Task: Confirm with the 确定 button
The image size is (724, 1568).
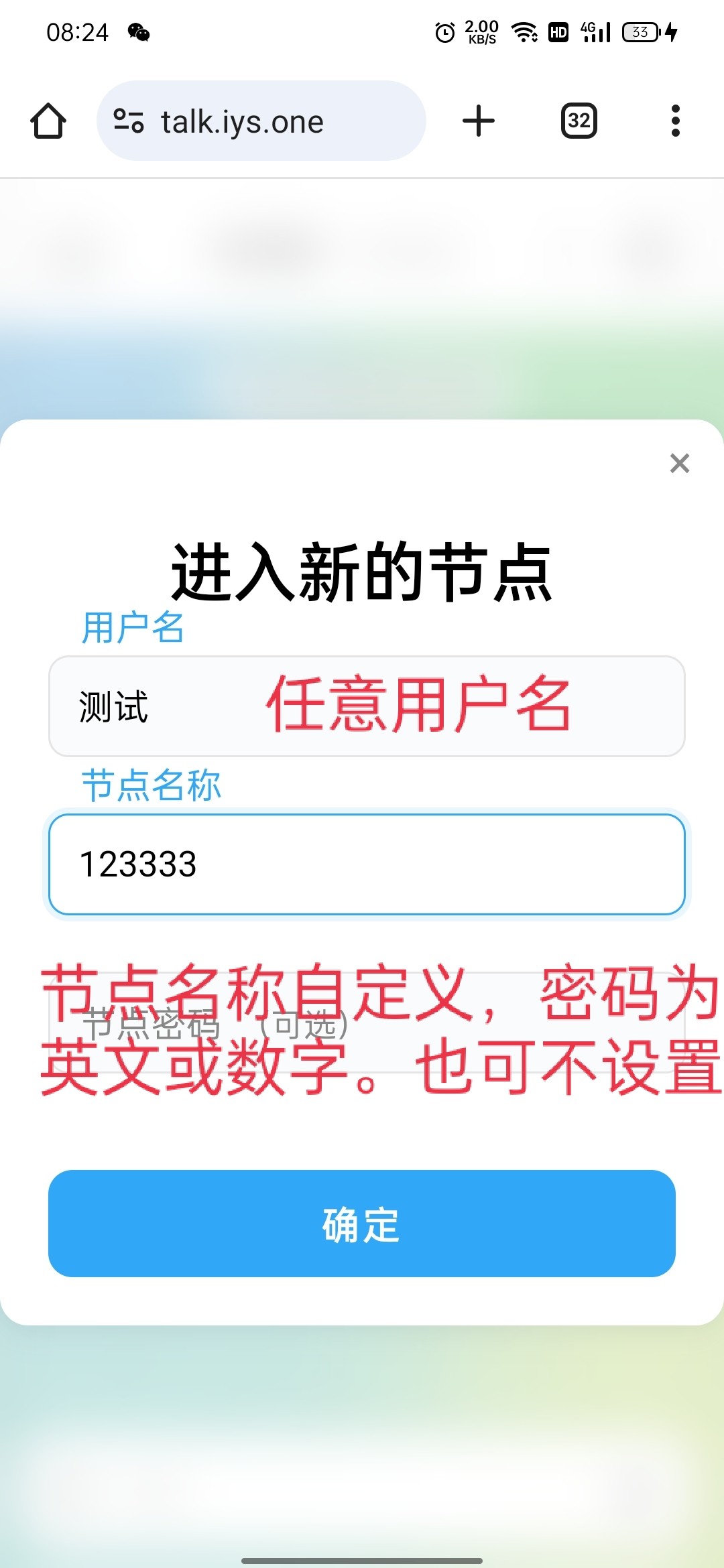Action: coord(361,1224)
